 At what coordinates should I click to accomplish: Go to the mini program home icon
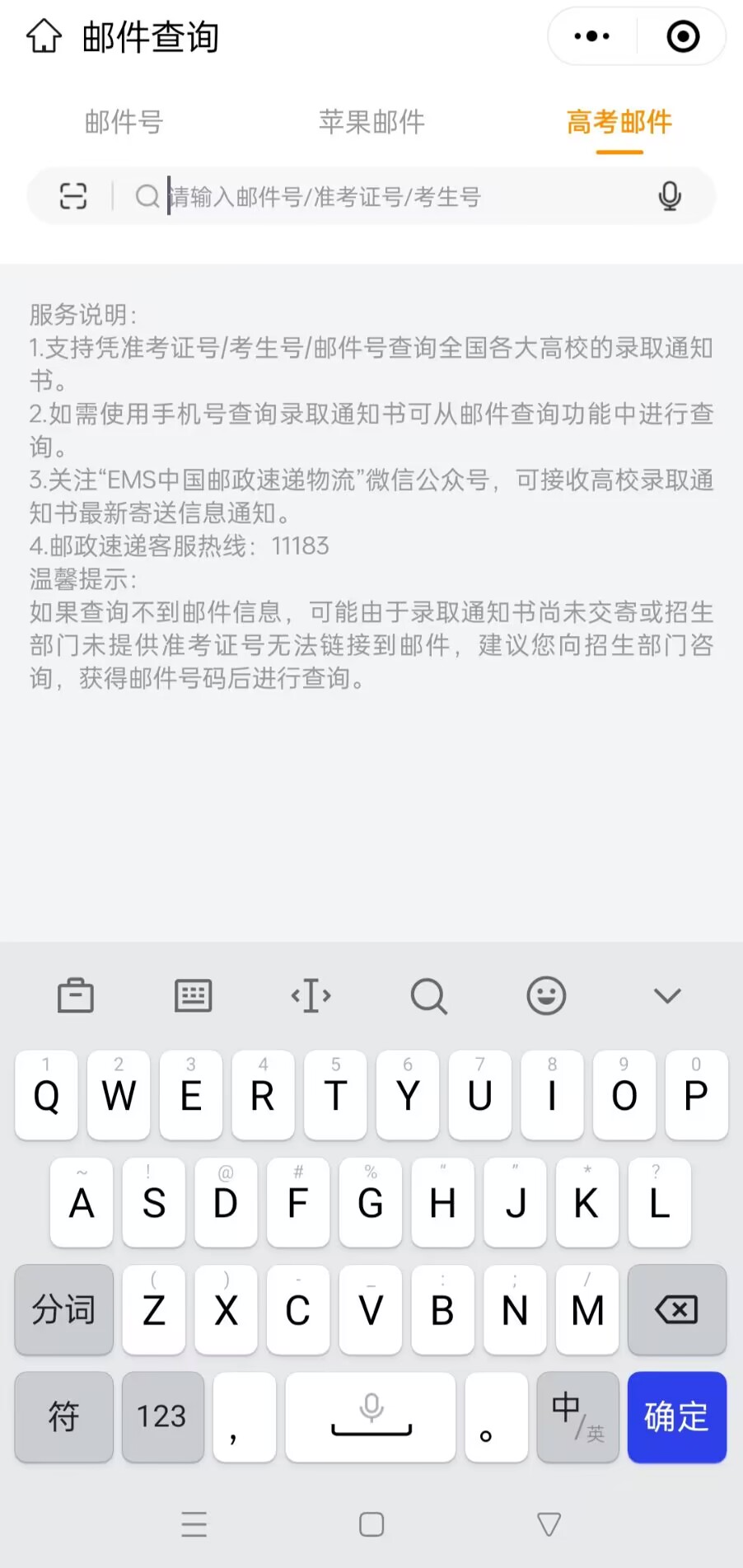pyautogui.click(x=44, y=36)
